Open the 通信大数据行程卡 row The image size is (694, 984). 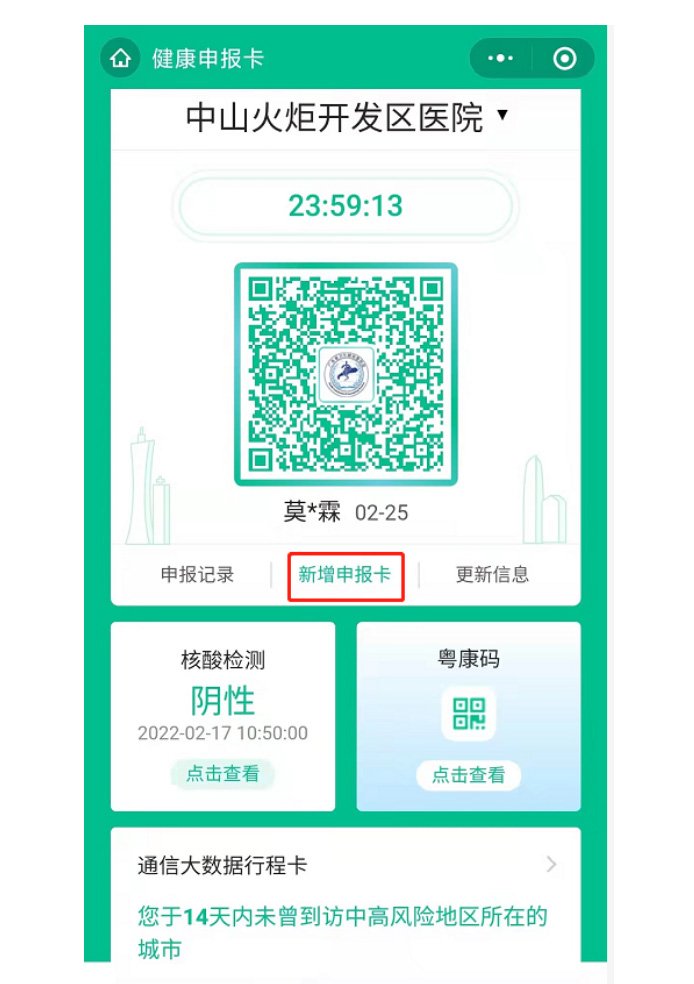tap(345, 865)
